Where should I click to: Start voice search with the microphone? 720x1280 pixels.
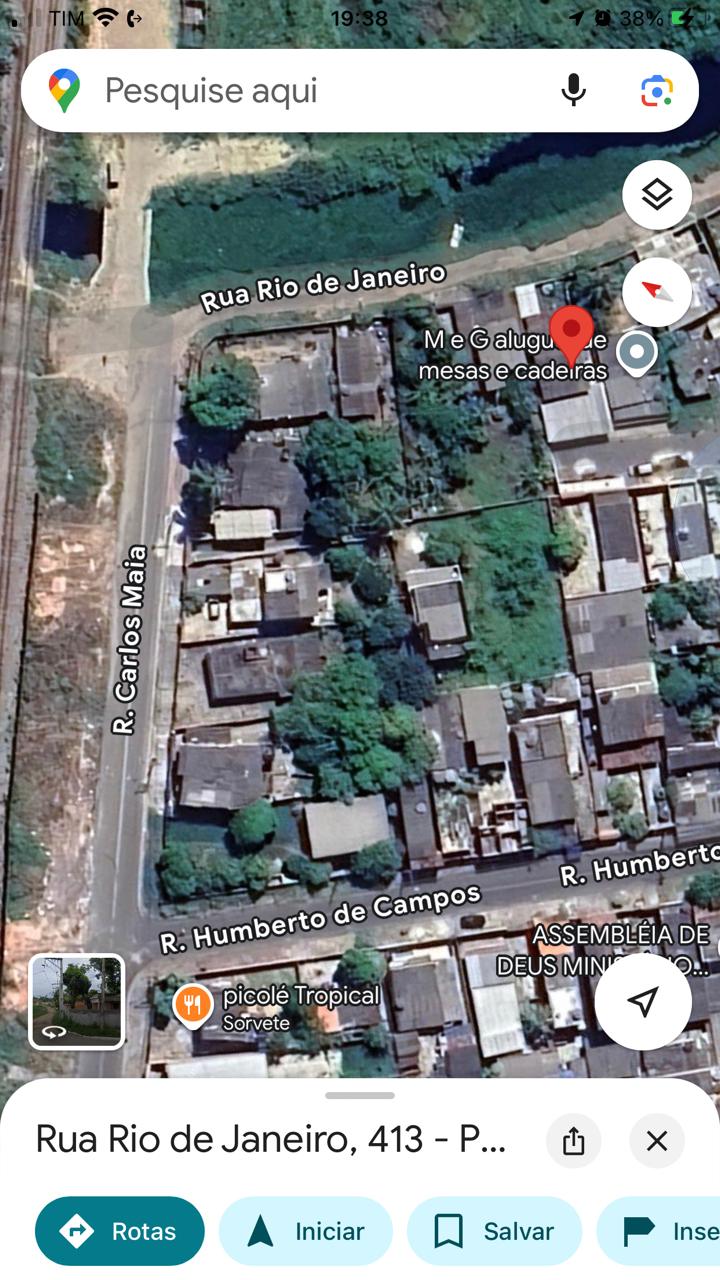(x=573, y=91)
